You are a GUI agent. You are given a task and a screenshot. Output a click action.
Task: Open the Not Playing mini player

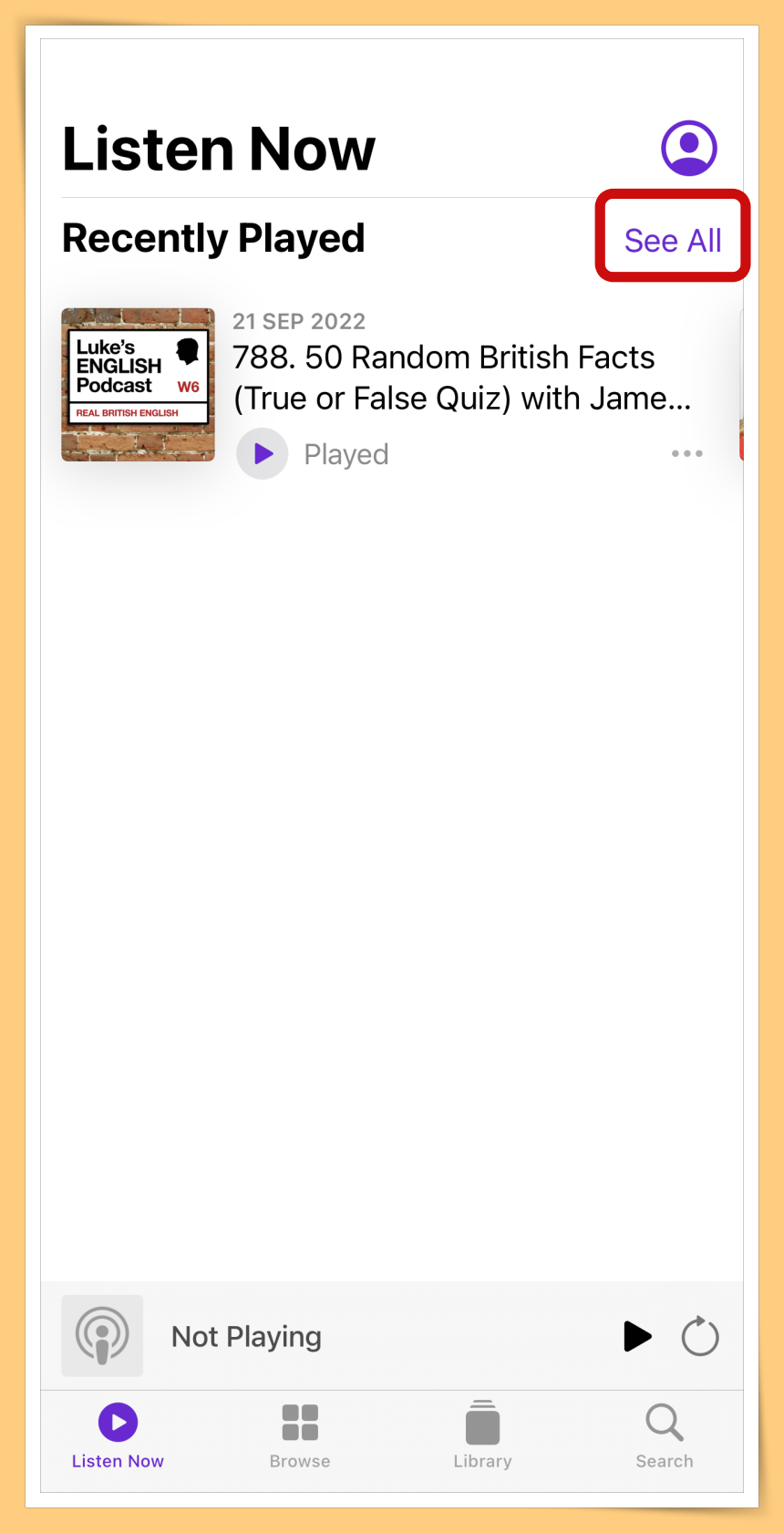(246, 1336)
